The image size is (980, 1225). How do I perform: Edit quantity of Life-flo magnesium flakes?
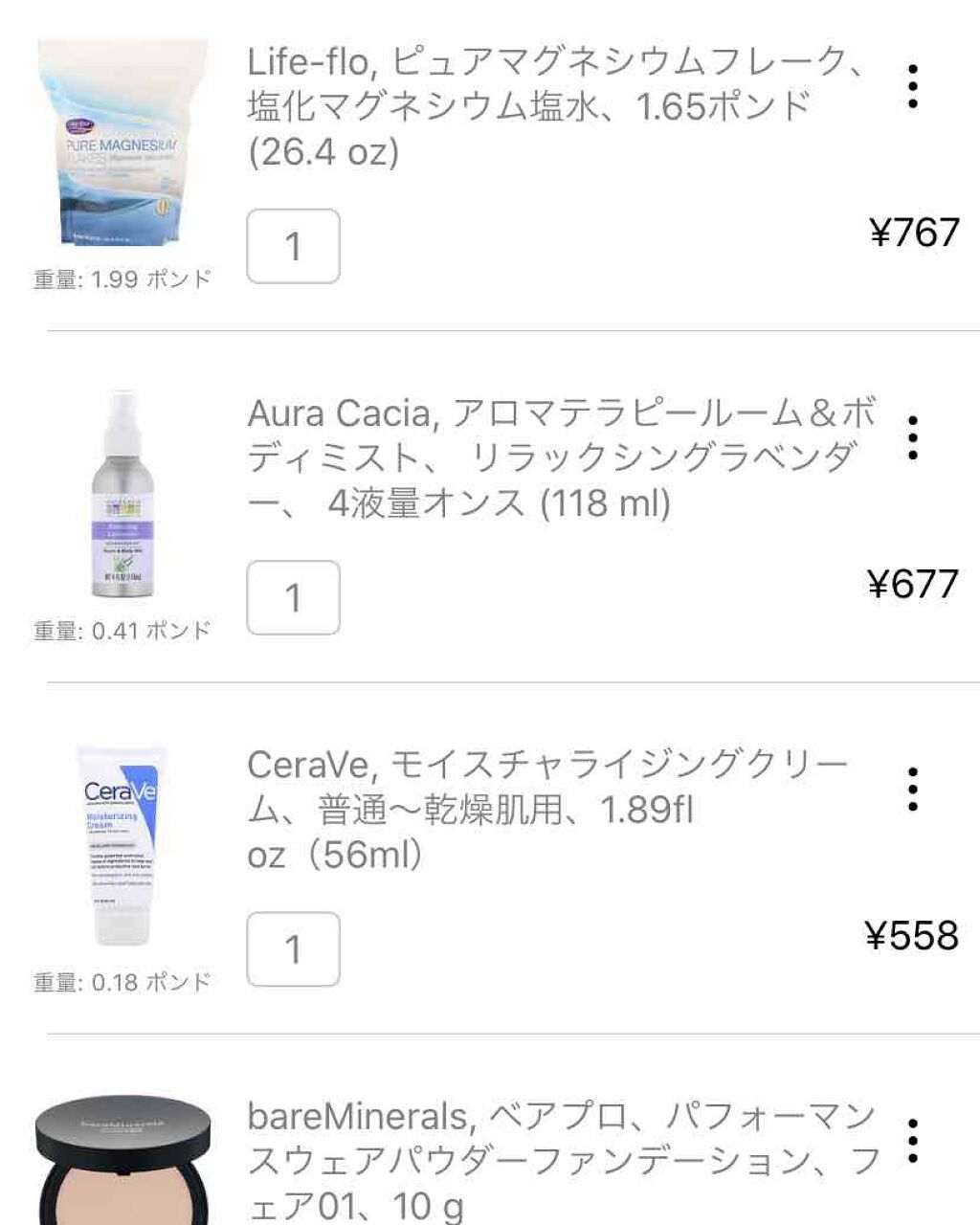coord(293,246)
